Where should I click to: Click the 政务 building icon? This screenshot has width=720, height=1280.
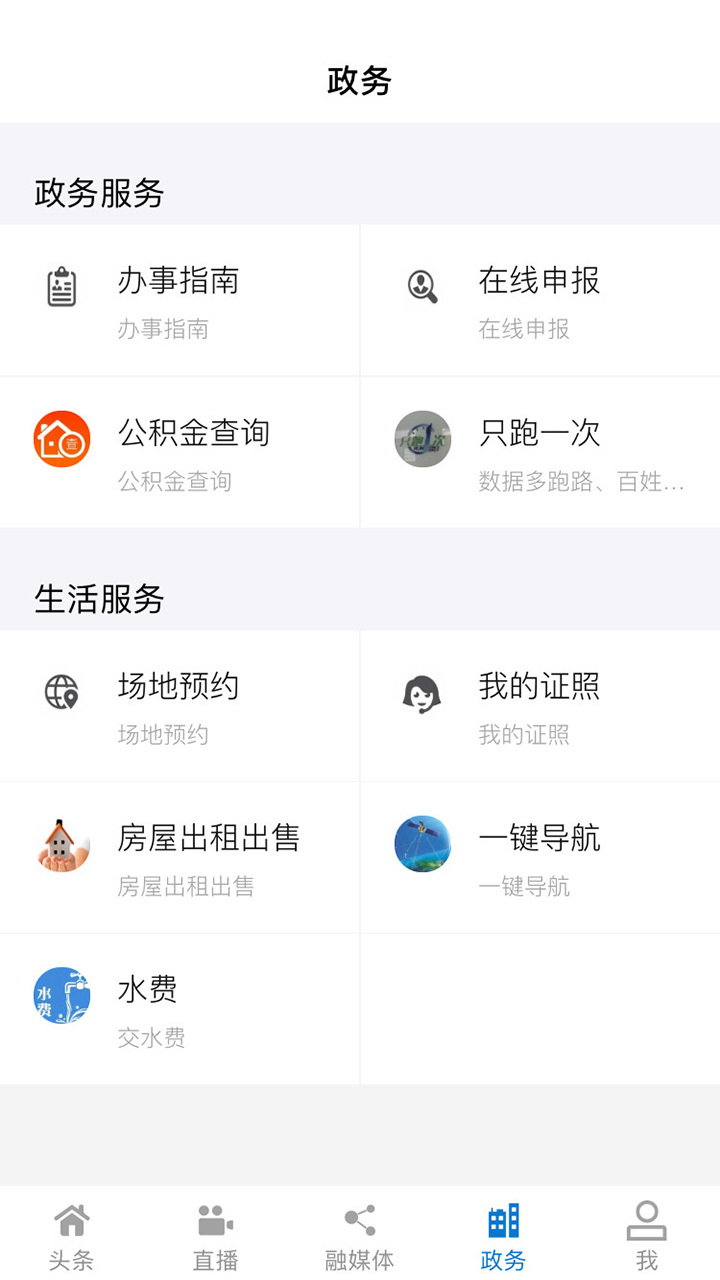click(x=503, y=1221)
